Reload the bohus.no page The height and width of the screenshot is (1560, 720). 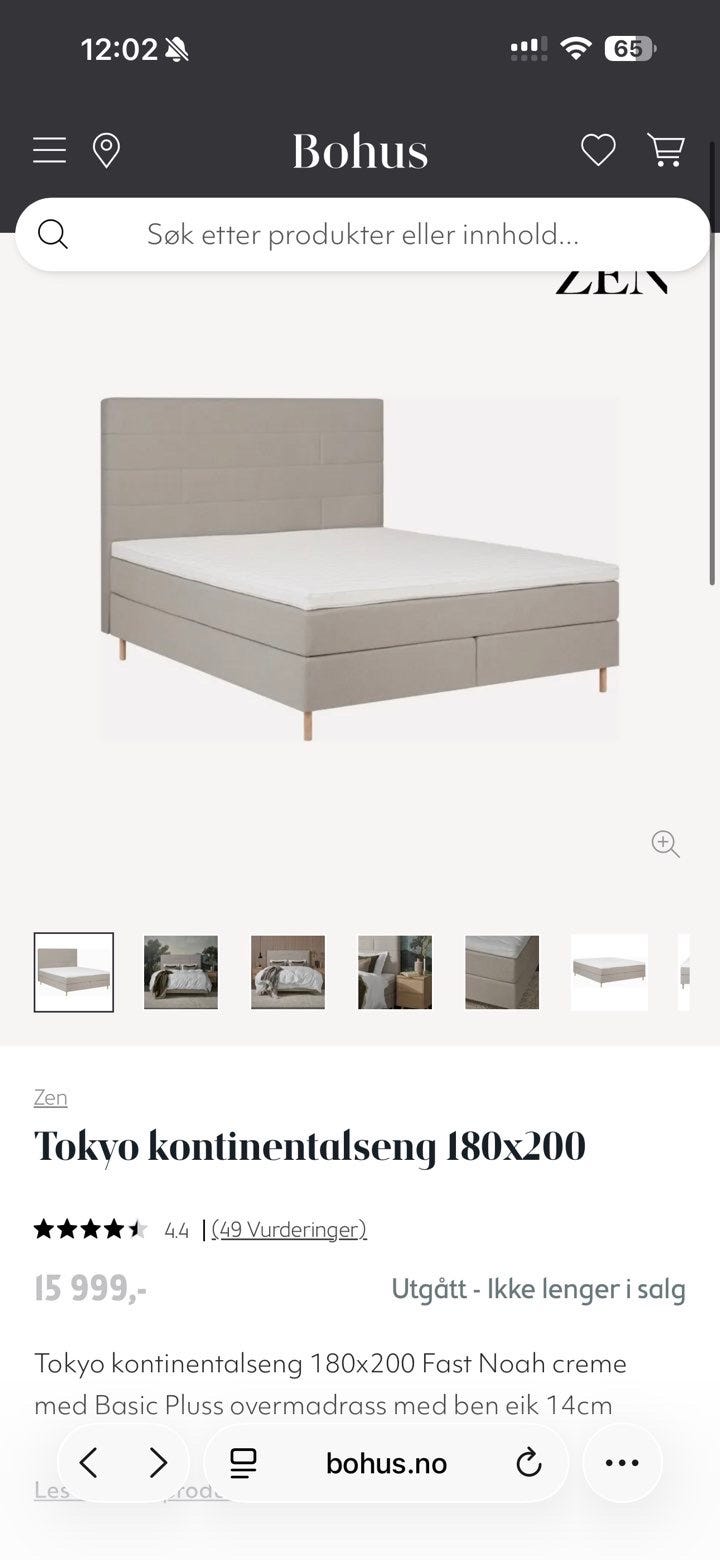click(528, 1463)
